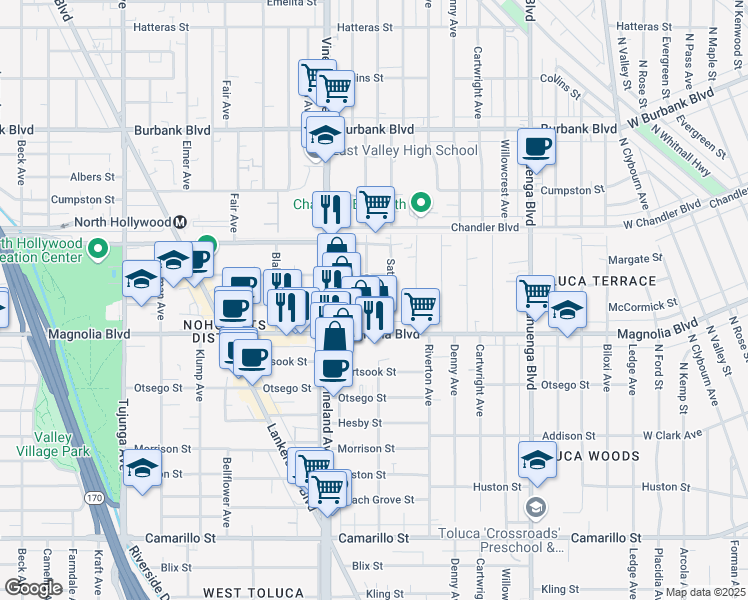Open the grocery cart marker by Toluca Terrace
The width and height of the screenshot is (748, 600).
536,293
